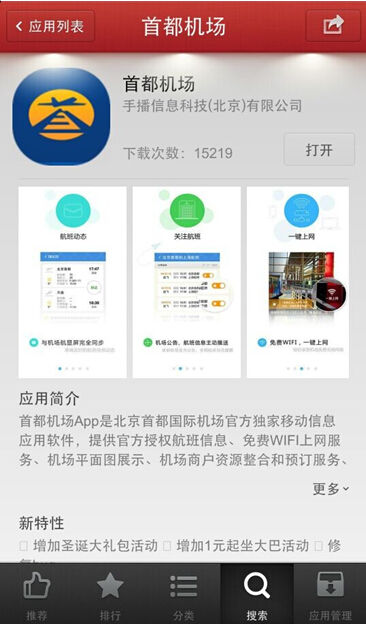
Task: Switch to the 排行 tab
Action: coord(110,594)
